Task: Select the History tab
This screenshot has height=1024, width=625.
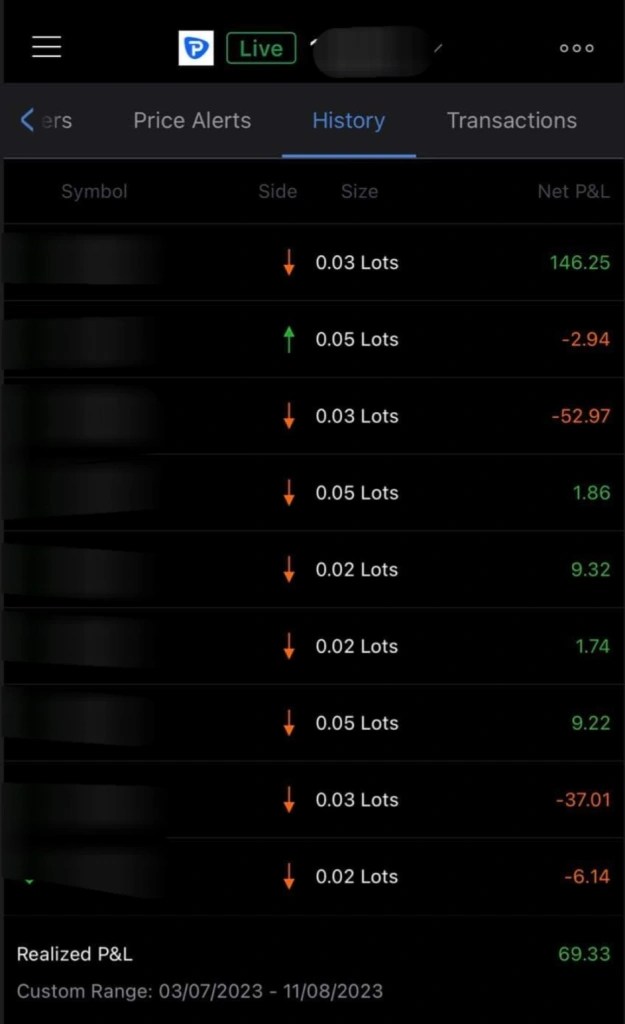Action: pyautogui.click(x=348, y=121)
